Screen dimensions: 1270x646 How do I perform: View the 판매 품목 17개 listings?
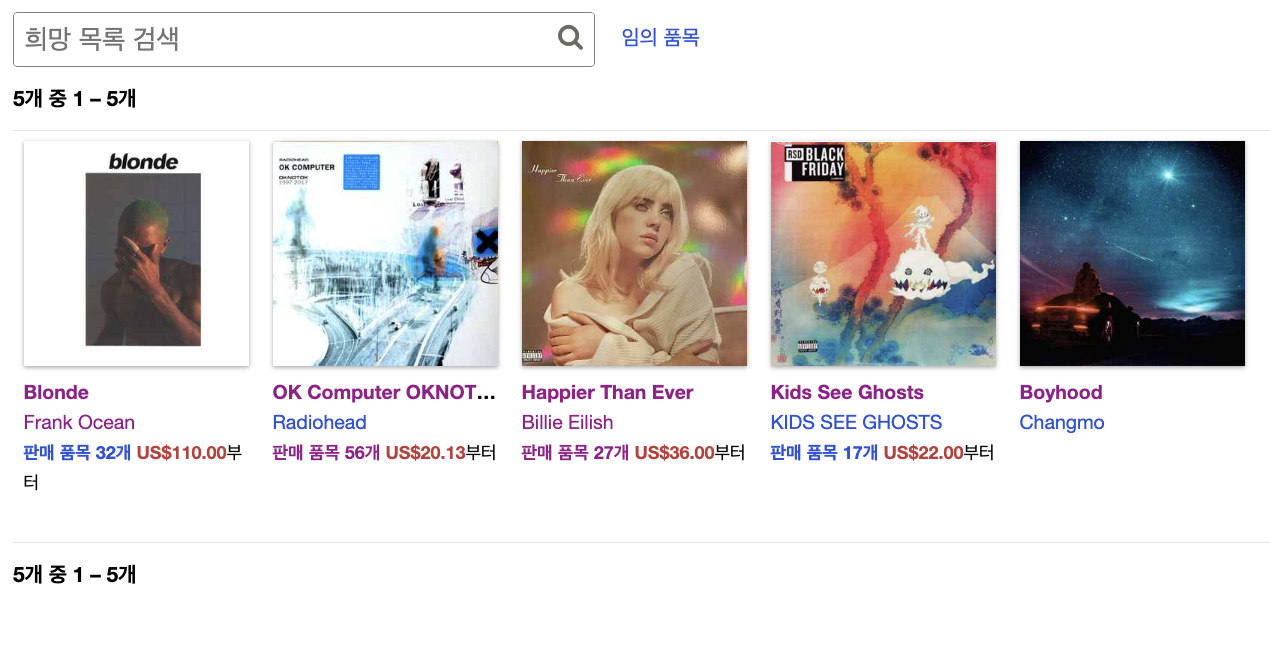click(824, 452)
